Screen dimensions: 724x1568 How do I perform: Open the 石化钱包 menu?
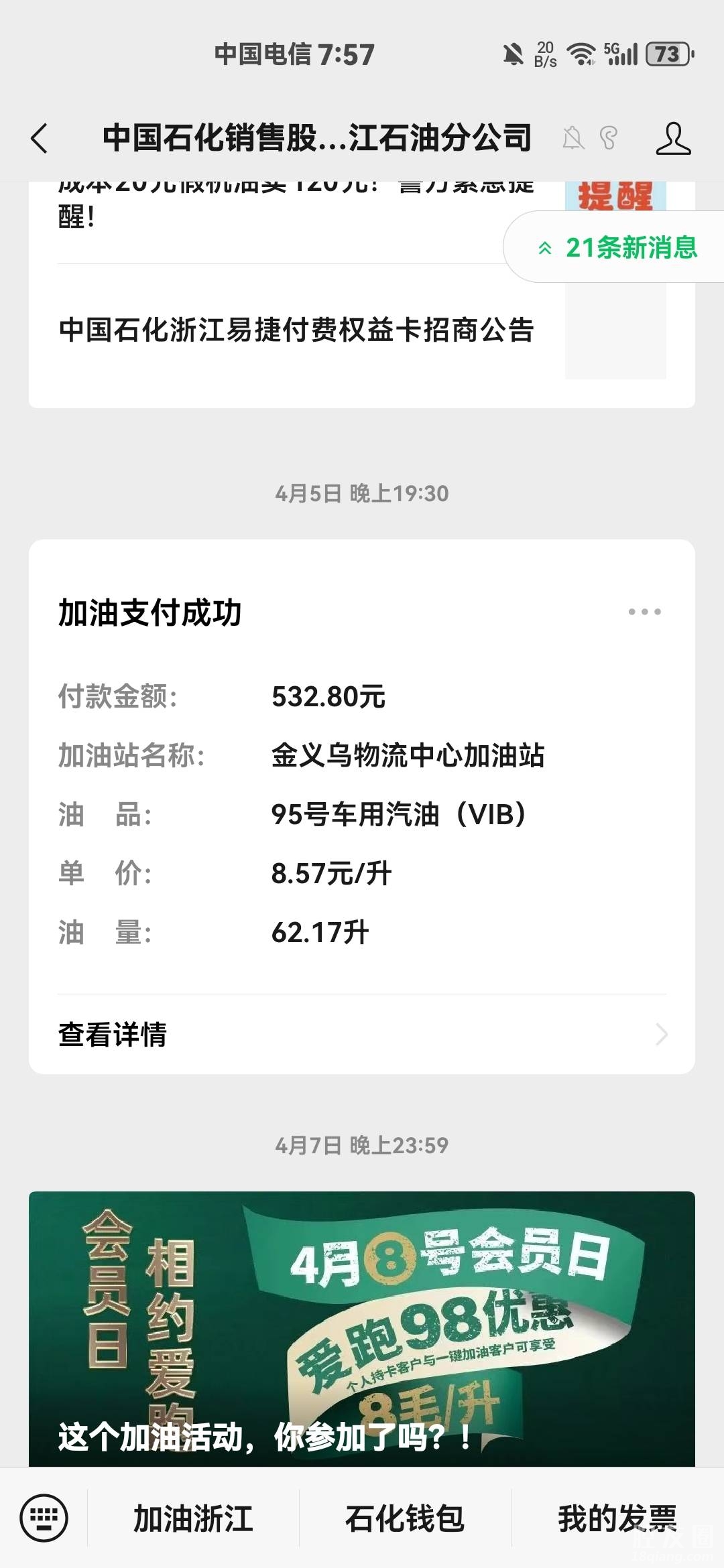pyautogui.click(x=405, y=1518)
